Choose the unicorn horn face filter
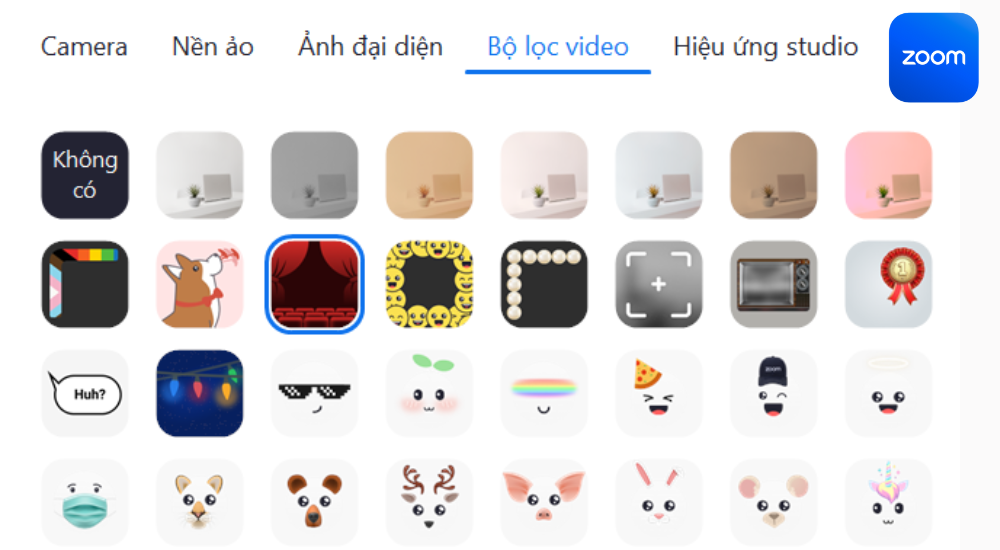The height and width of the screenshot is (550, 1000). coord(889,502)
